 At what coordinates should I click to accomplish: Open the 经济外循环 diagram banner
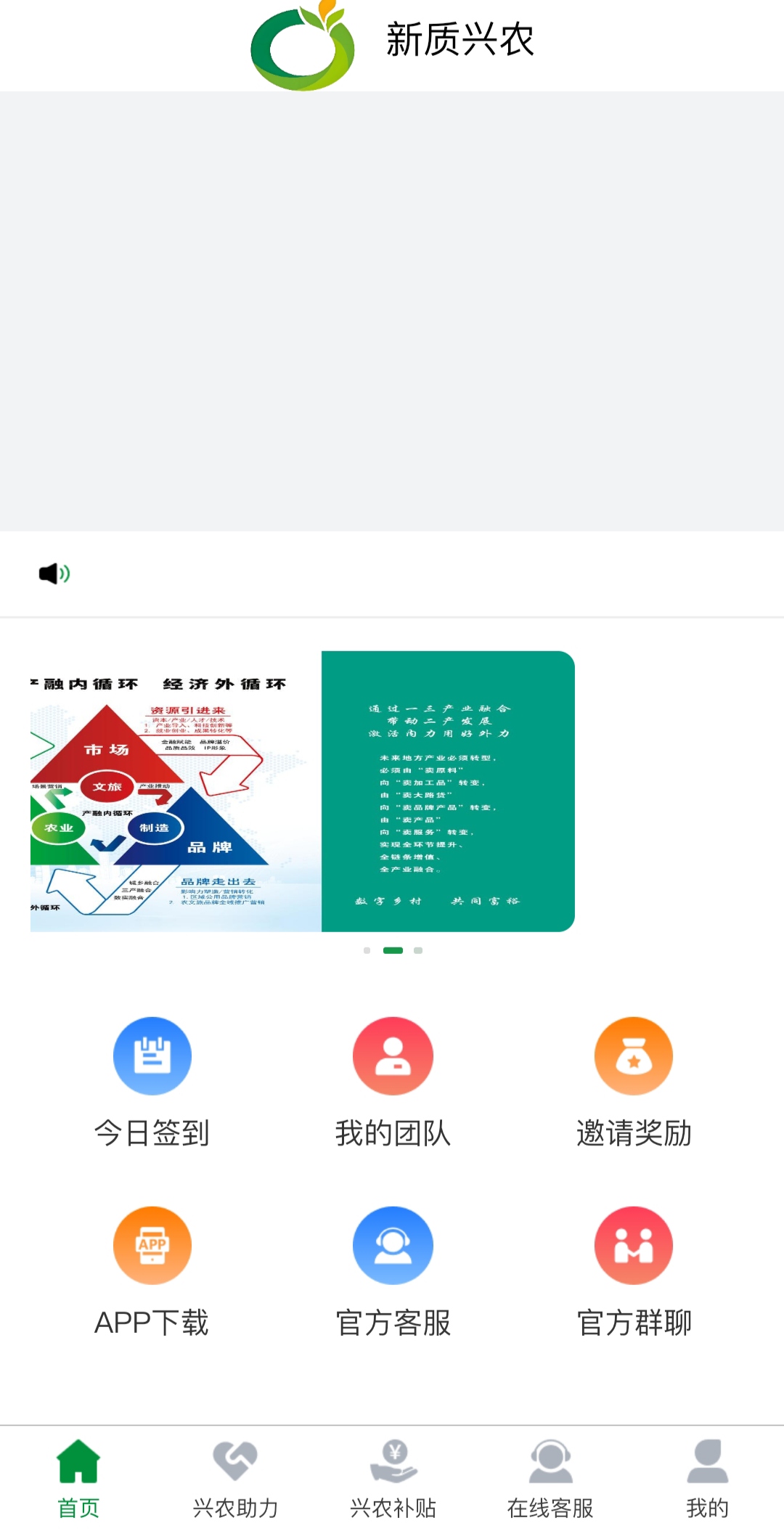point(176,791)
